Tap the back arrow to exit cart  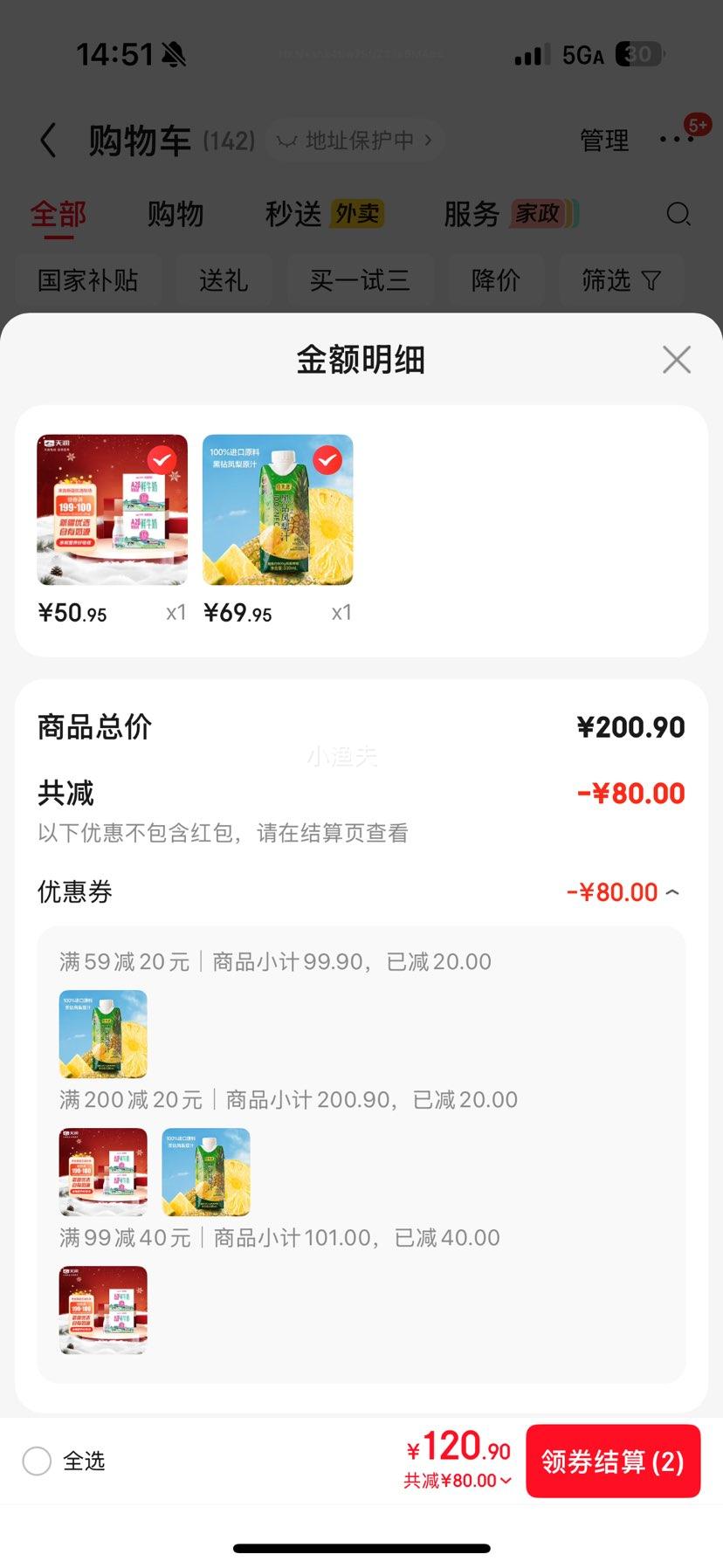click(x=48, y=141)
